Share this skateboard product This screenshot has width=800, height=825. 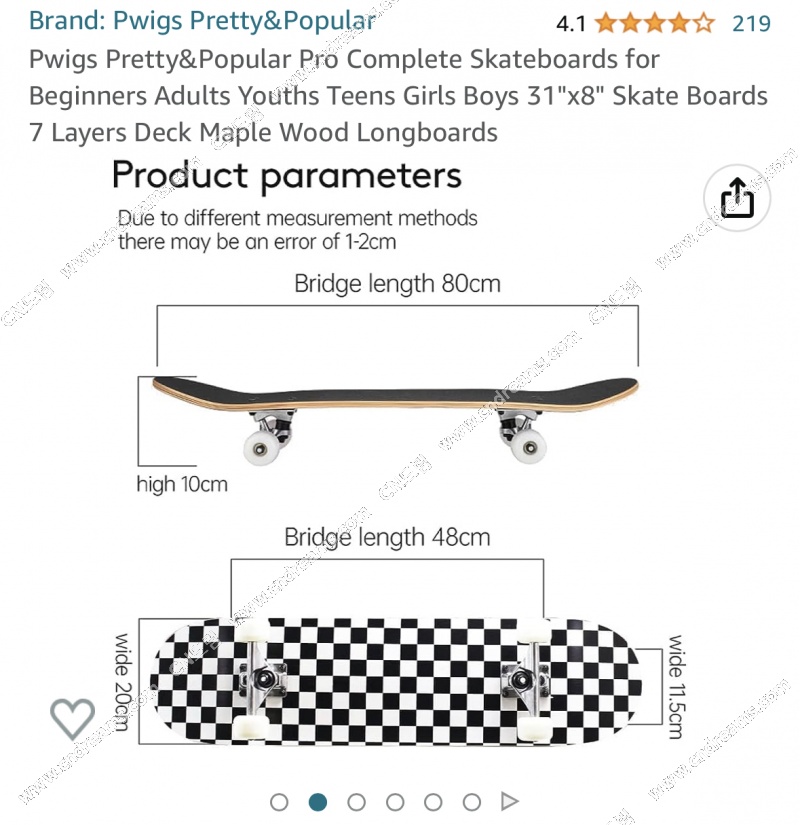tap(737, 197)
